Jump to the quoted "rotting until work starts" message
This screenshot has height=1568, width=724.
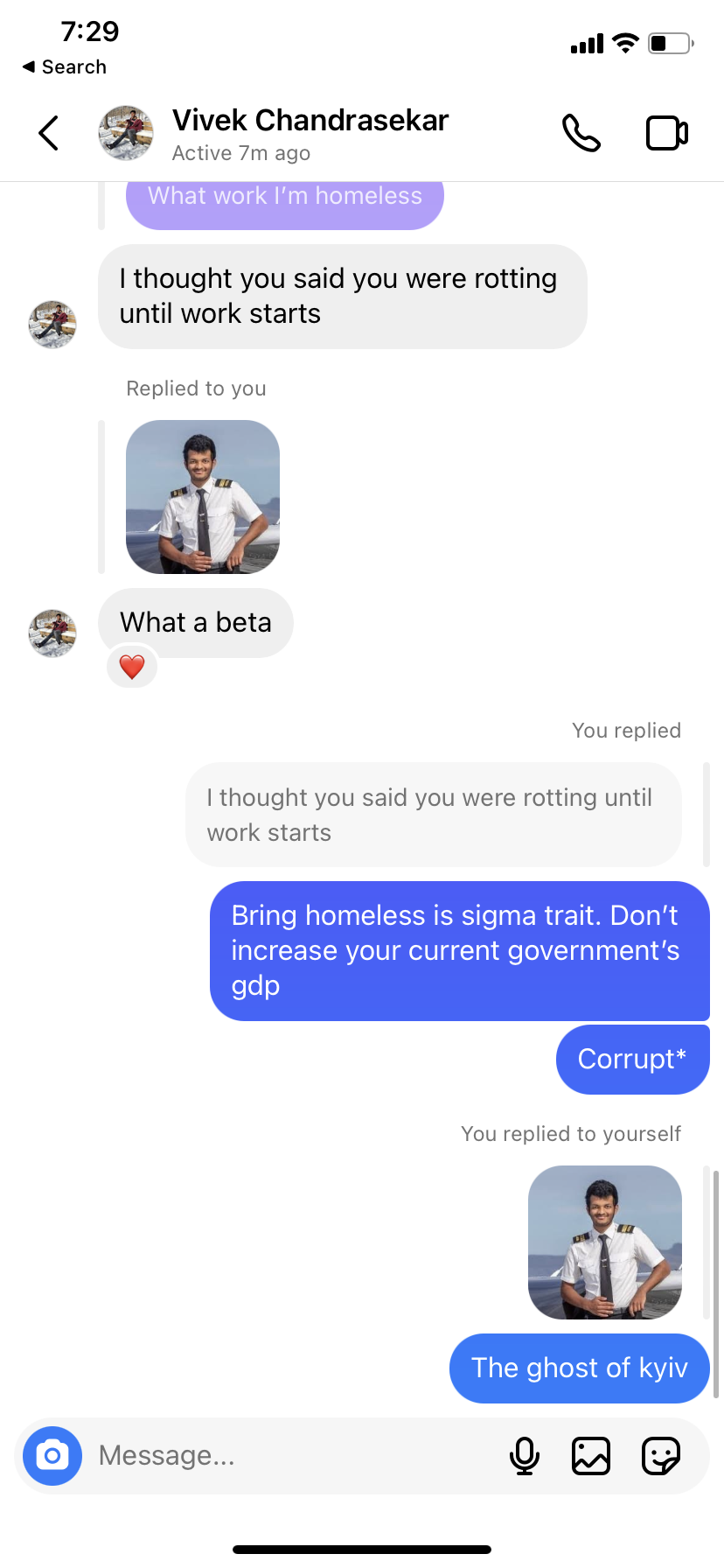[433, 815]
